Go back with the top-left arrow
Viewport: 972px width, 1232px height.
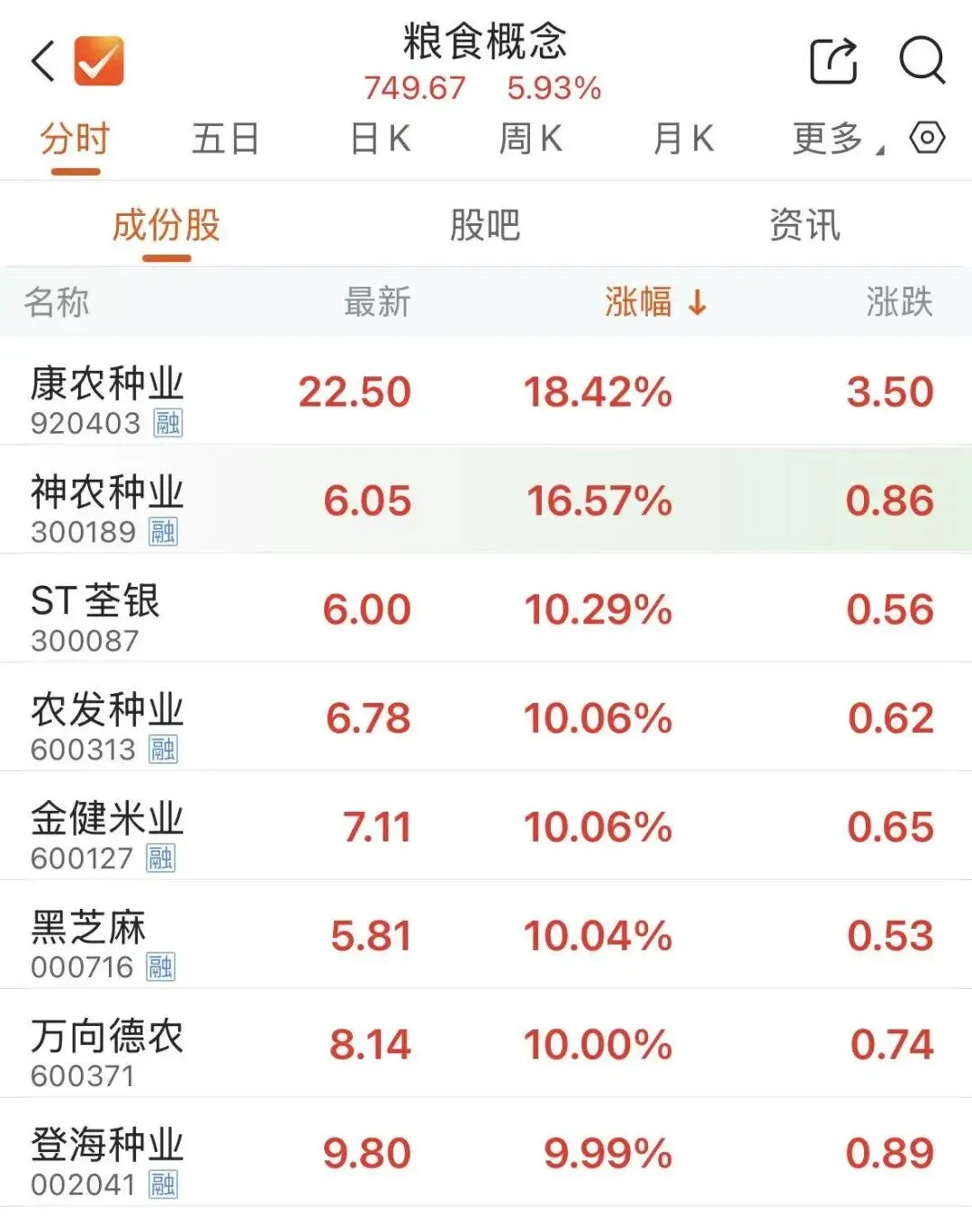click(x=43, y=61)
